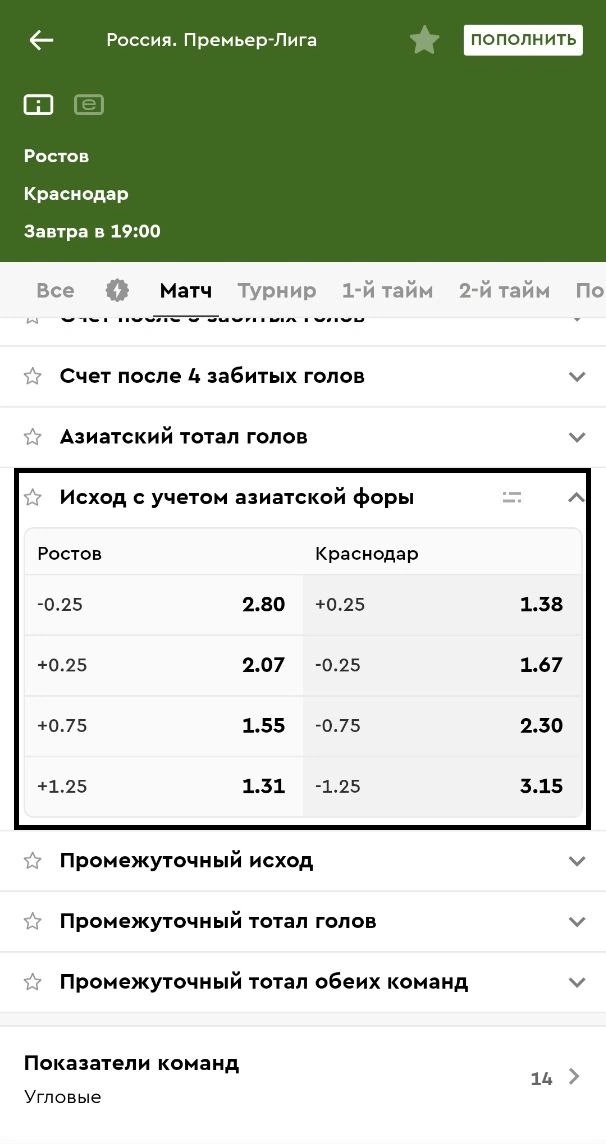The width and height of the screenshot is (606, 1144).
Task: Switch to the Турнир tab
Action: pos(276,290)
